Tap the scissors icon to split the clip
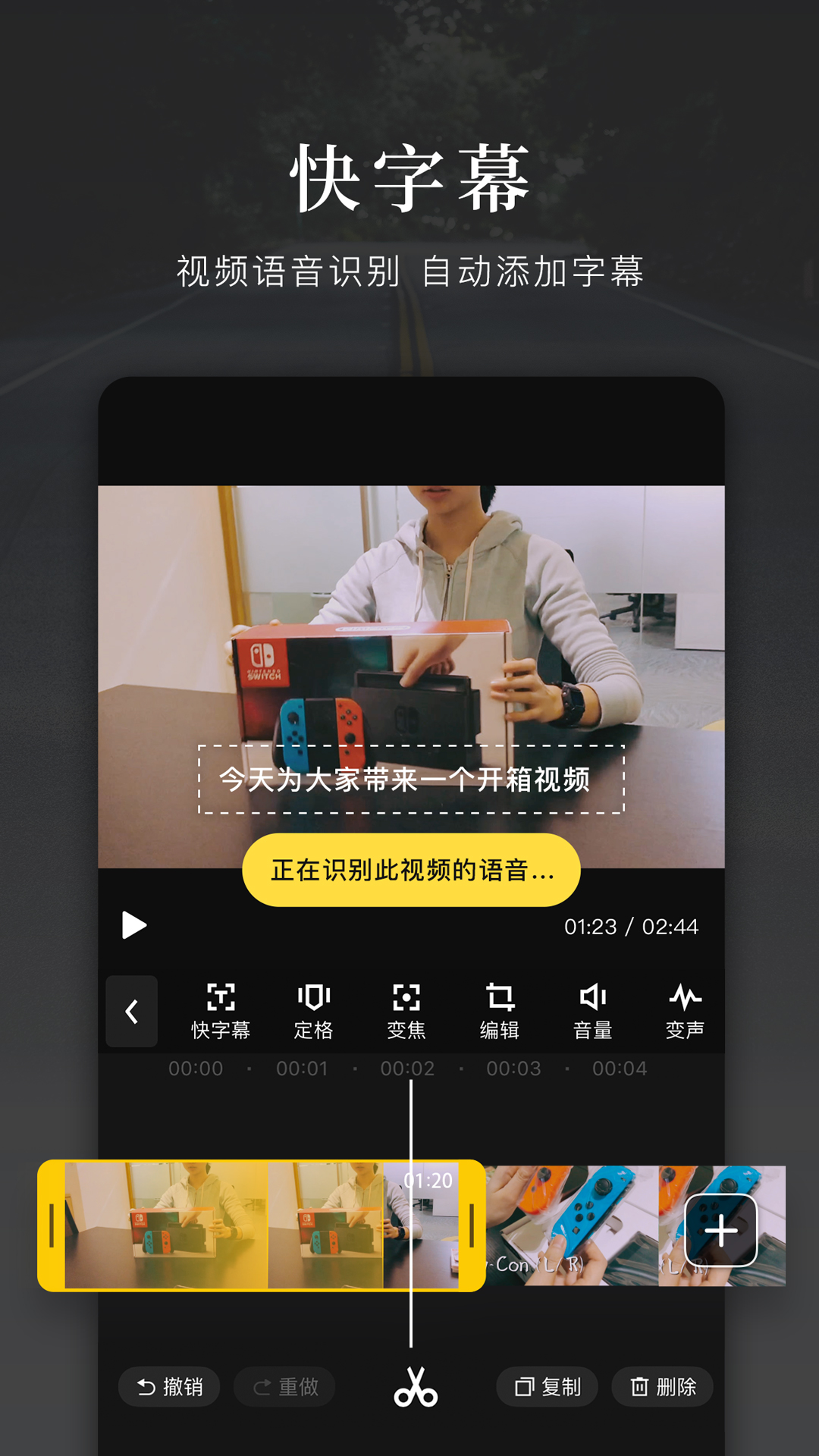 coord(413,1386)
